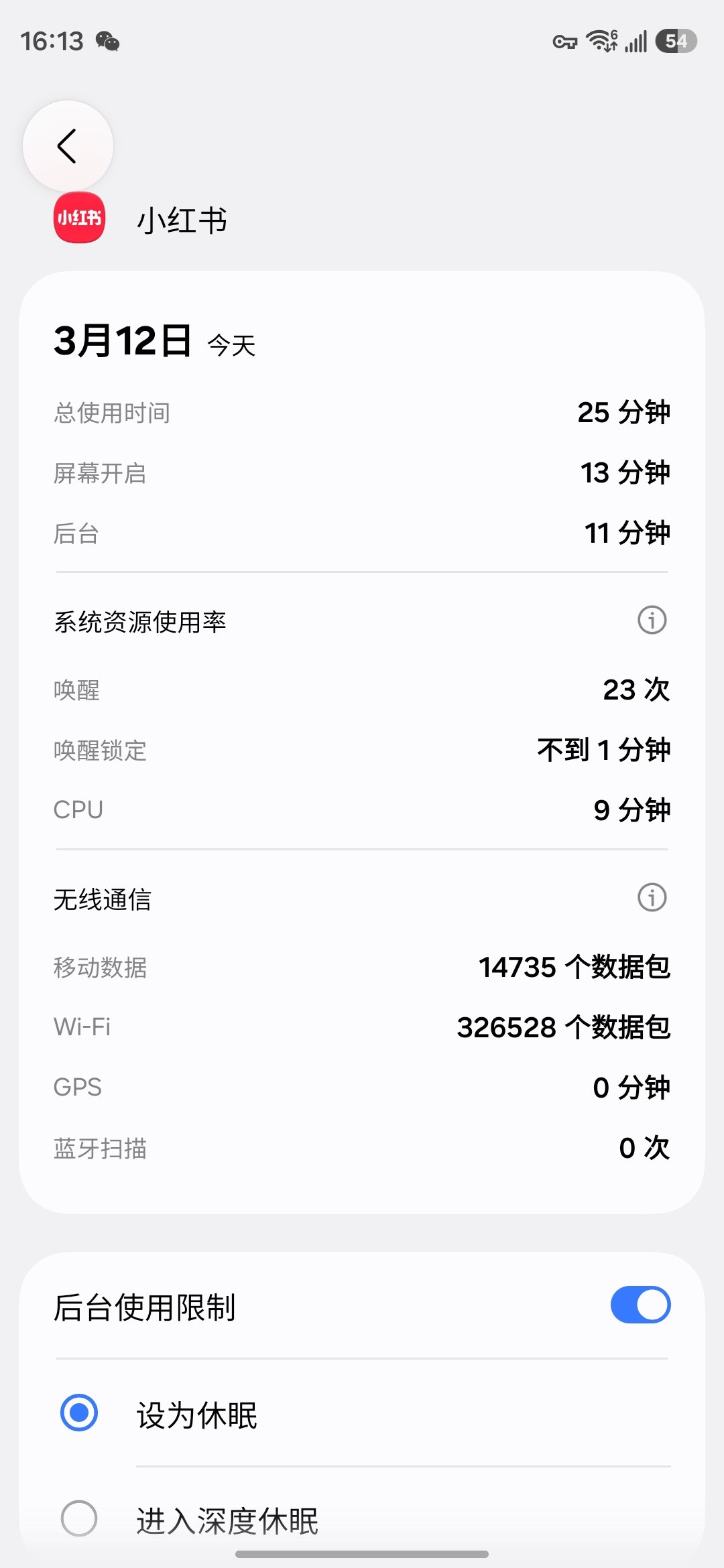The image size is (724, 1568).
Task: Tap the Wi-Fi 6 status icon
Action: pos(602,42)
